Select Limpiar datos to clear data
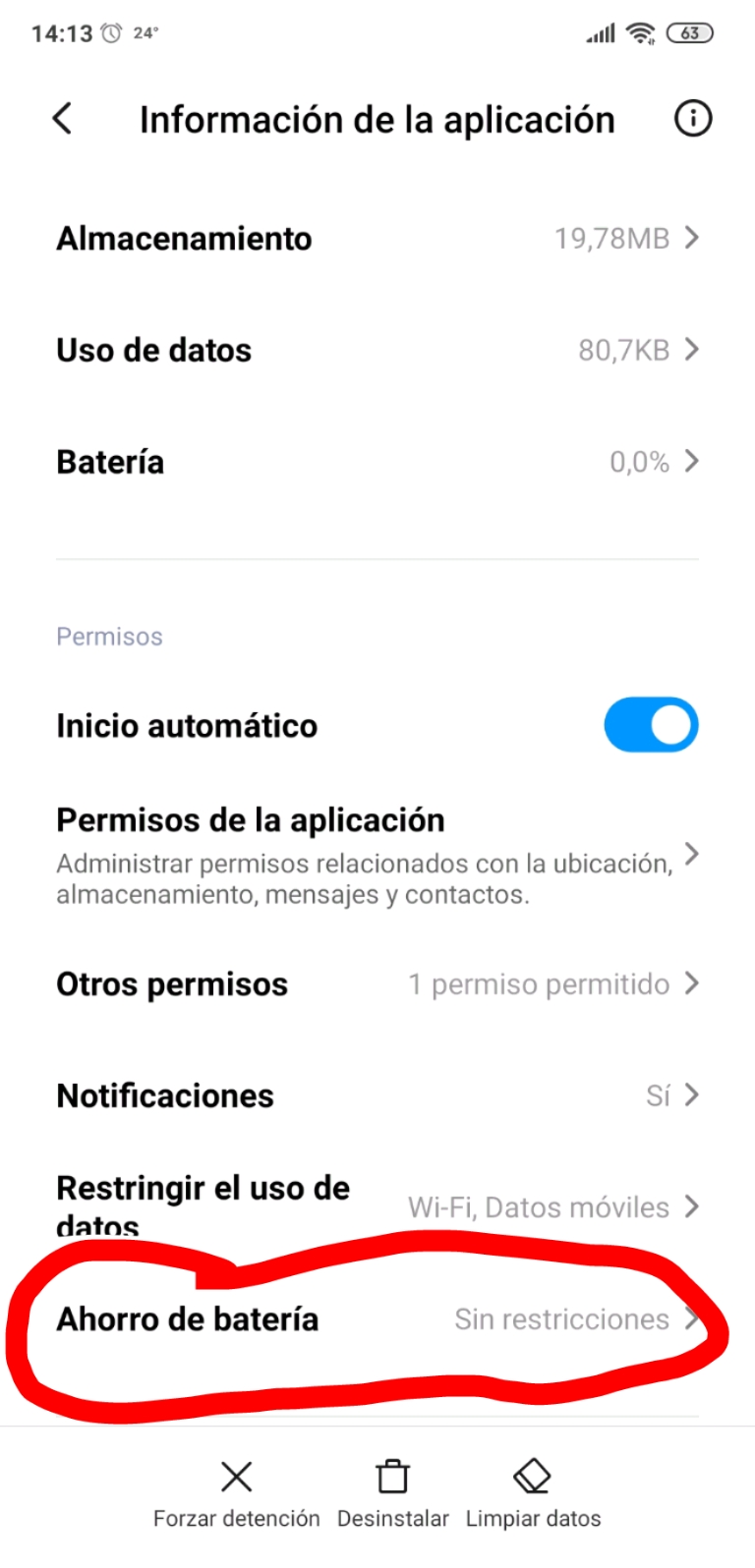The height and width of the screenshot is (1568, 755). [x=533, y=1494]
